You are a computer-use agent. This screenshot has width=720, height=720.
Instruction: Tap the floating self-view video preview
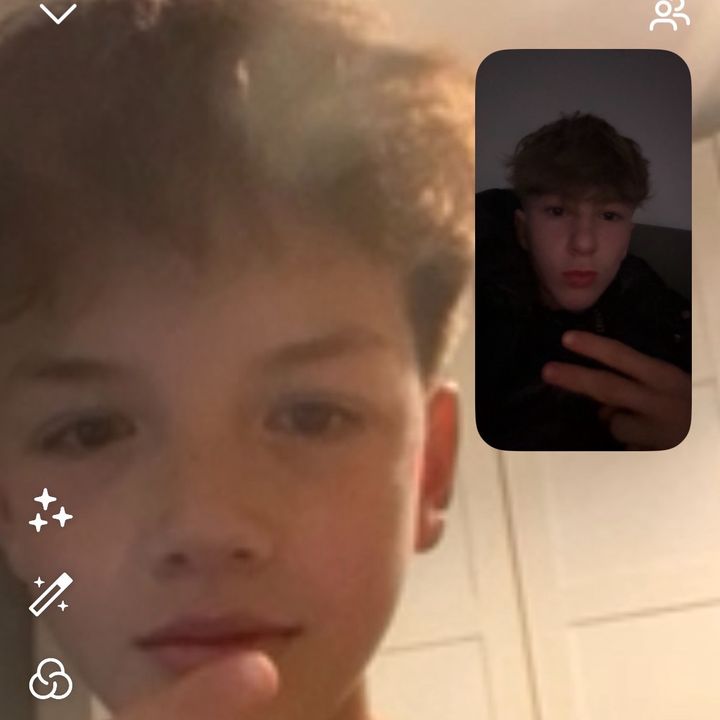pyautogui.click(x=583, y=250)
